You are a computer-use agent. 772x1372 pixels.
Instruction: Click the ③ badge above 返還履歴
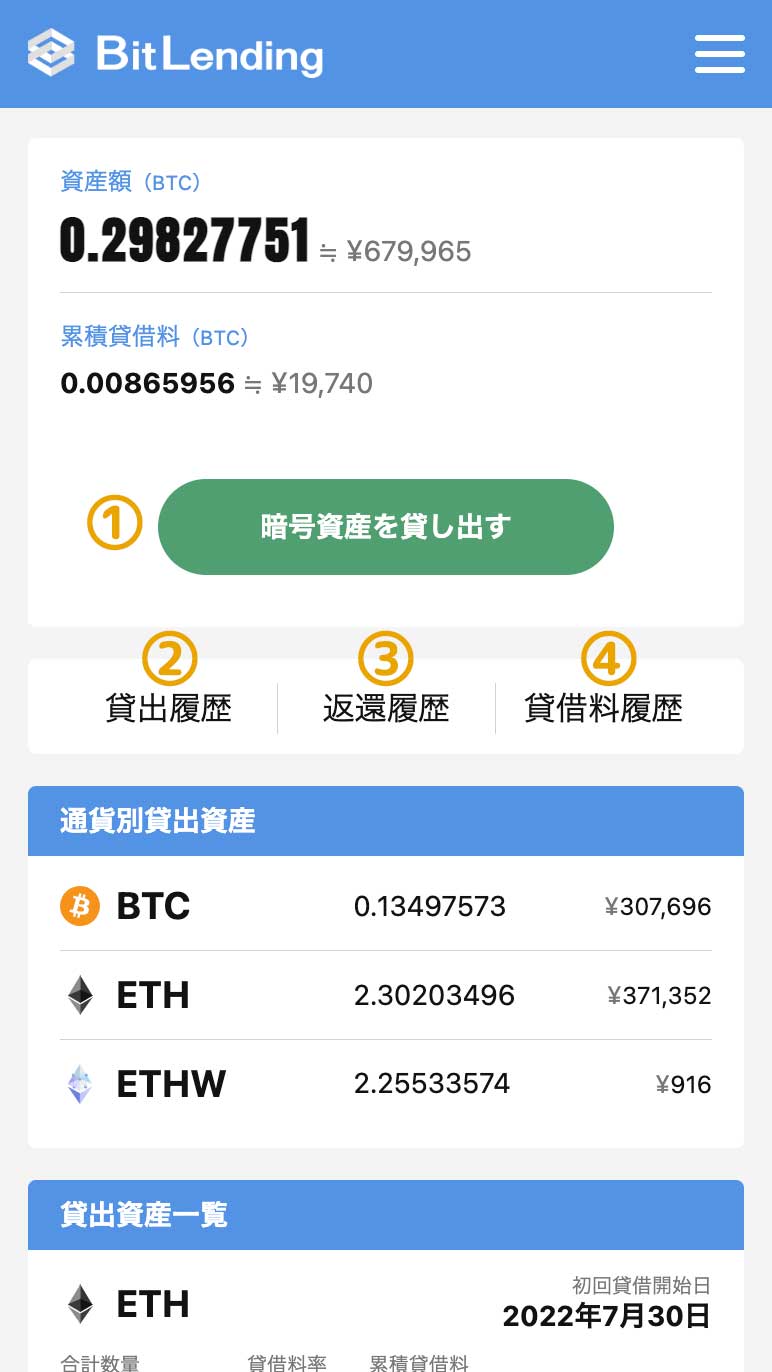387,659
